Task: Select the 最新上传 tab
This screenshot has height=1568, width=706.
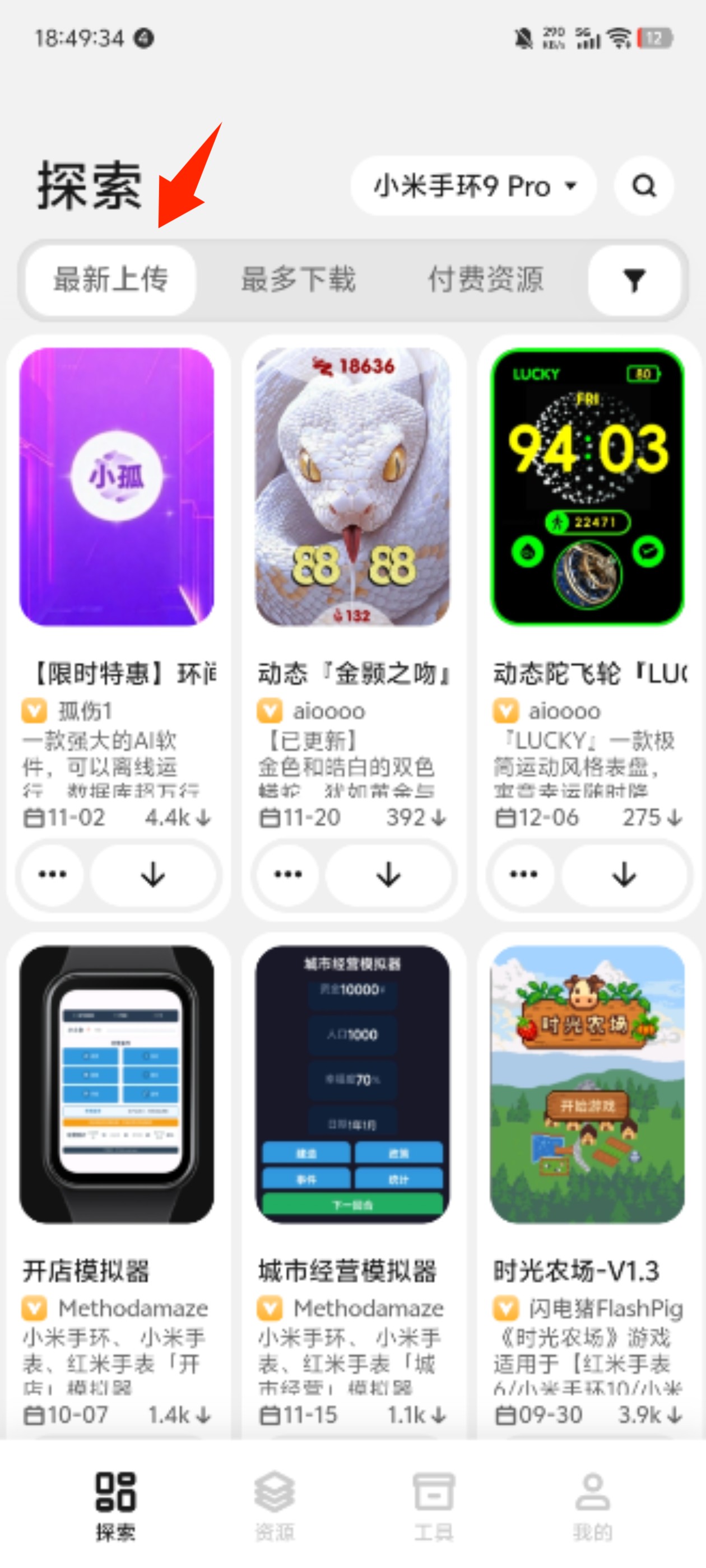Action: tap(111, 280)
